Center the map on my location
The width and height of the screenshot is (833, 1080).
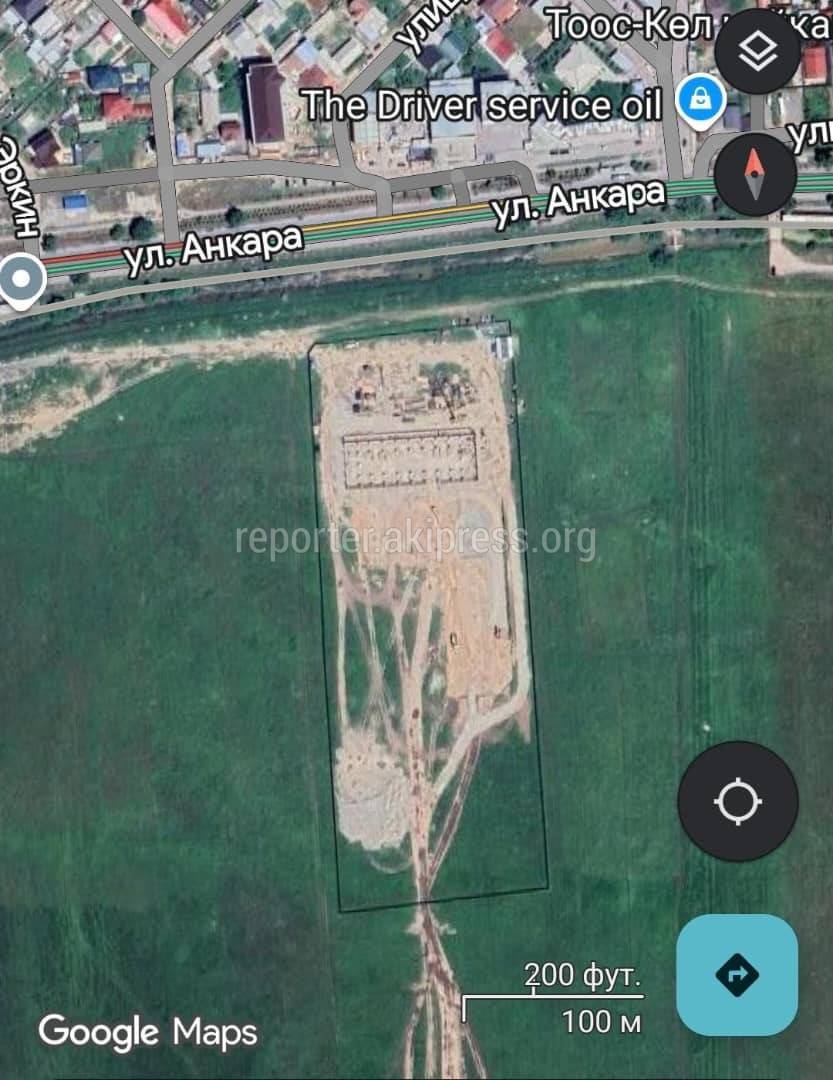[x=738, y=801]
